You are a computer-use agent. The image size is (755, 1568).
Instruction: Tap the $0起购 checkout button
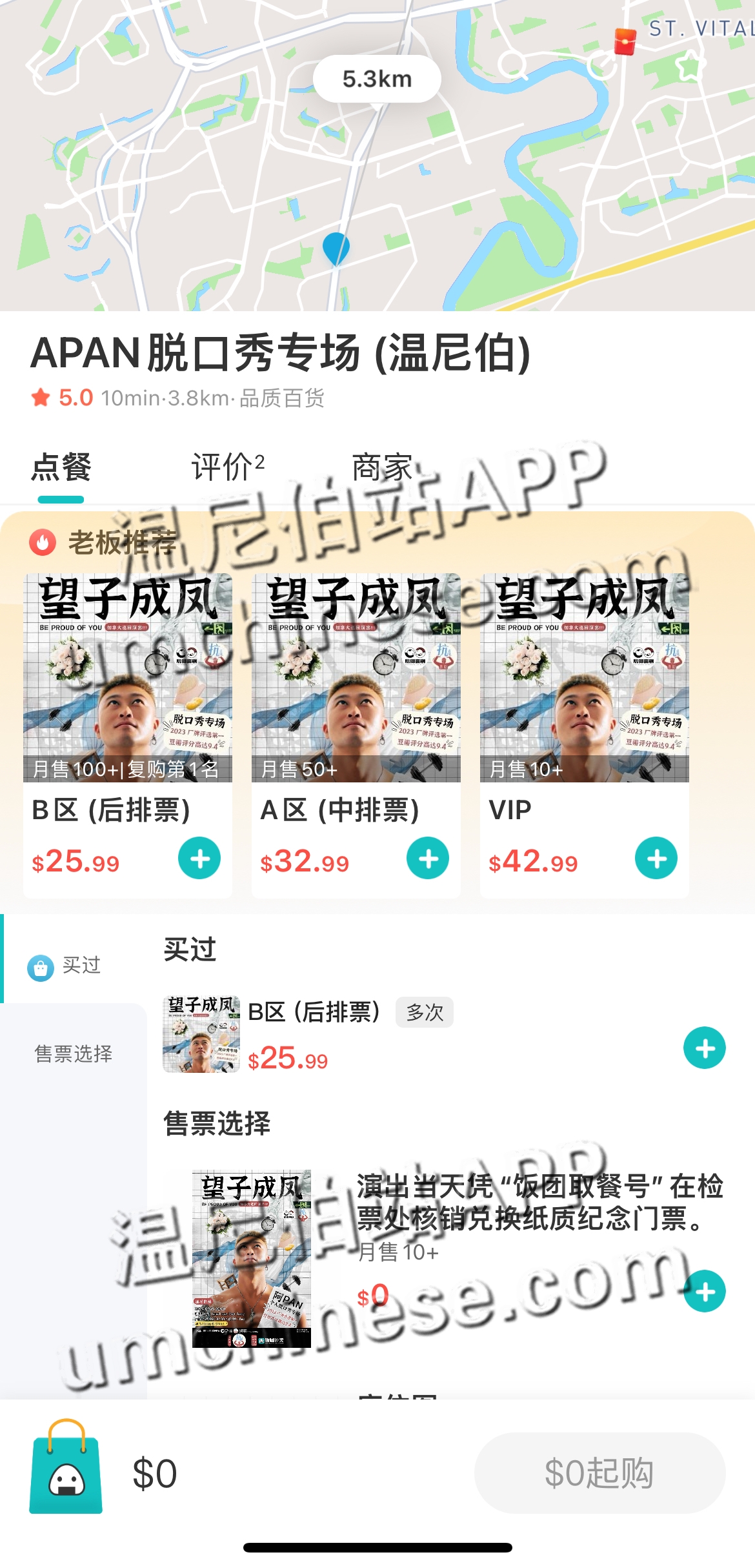(599, 1473)
